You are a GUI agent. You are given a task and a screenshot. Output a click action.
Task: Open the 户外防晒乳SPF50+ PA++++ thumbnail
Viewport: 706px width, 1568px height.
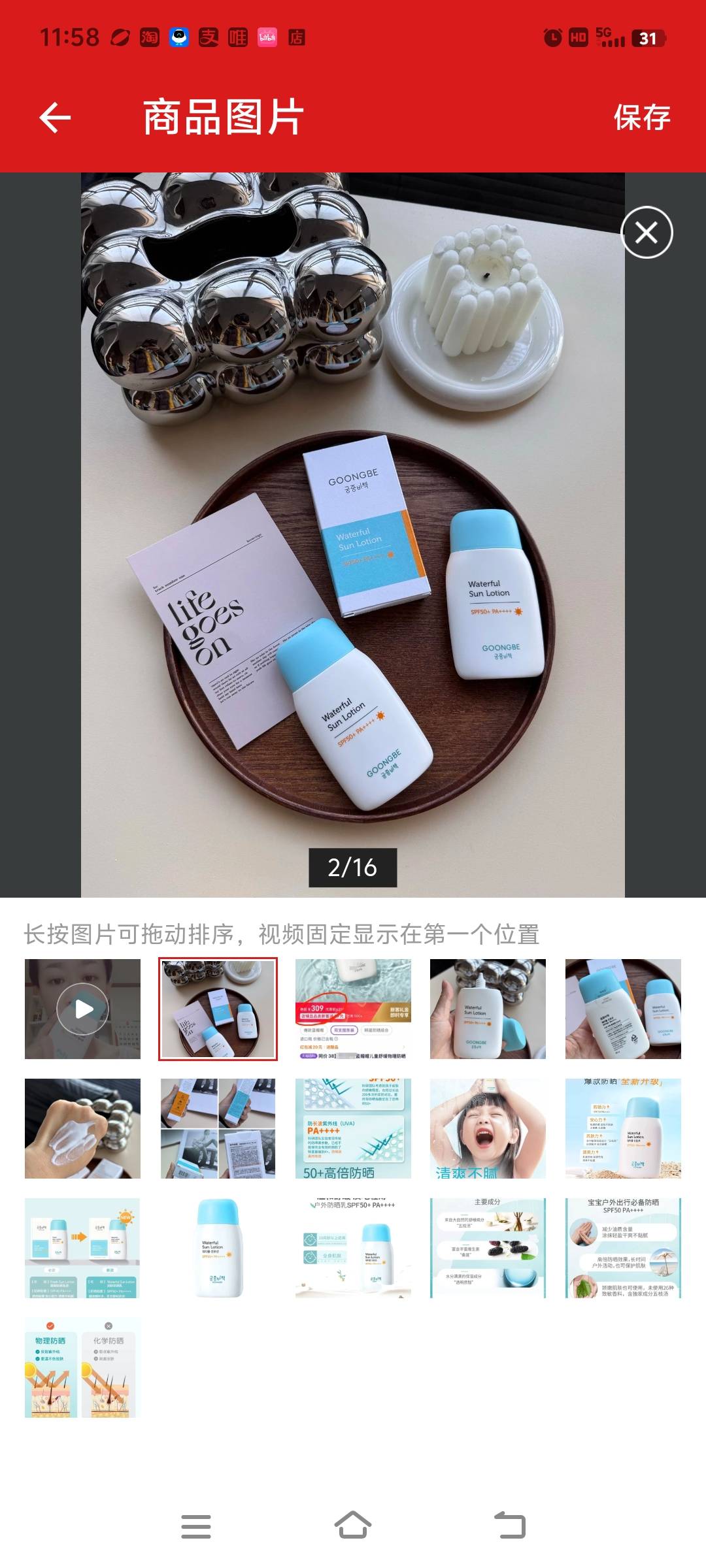(353, 1248)
